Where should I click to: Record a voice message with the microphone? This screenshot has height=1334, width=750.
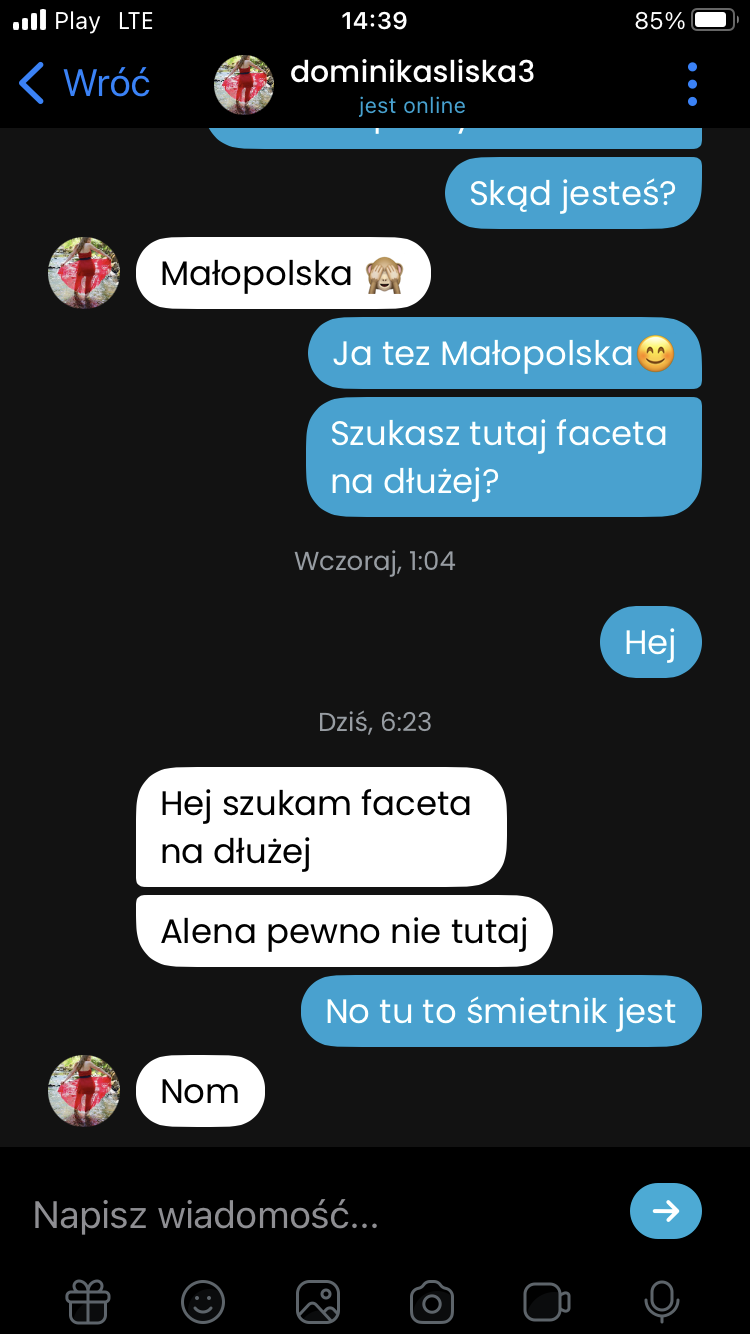coord(660,1301)
